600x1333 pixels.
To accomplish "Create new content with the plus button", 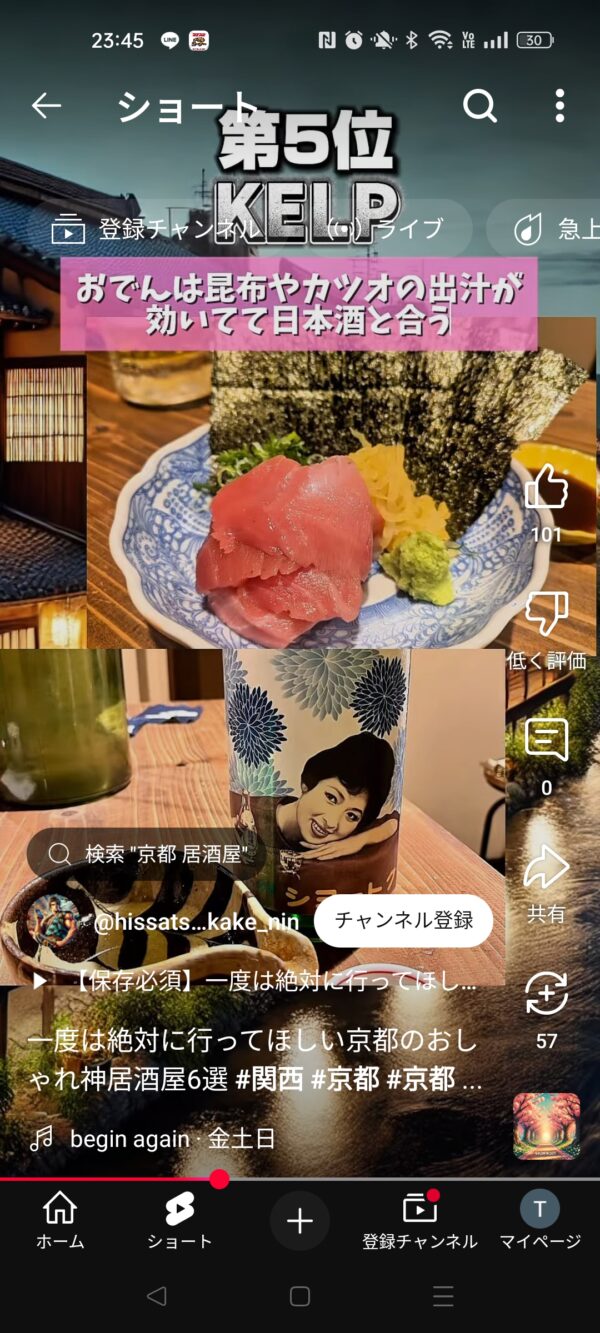I will point(300,1221).
